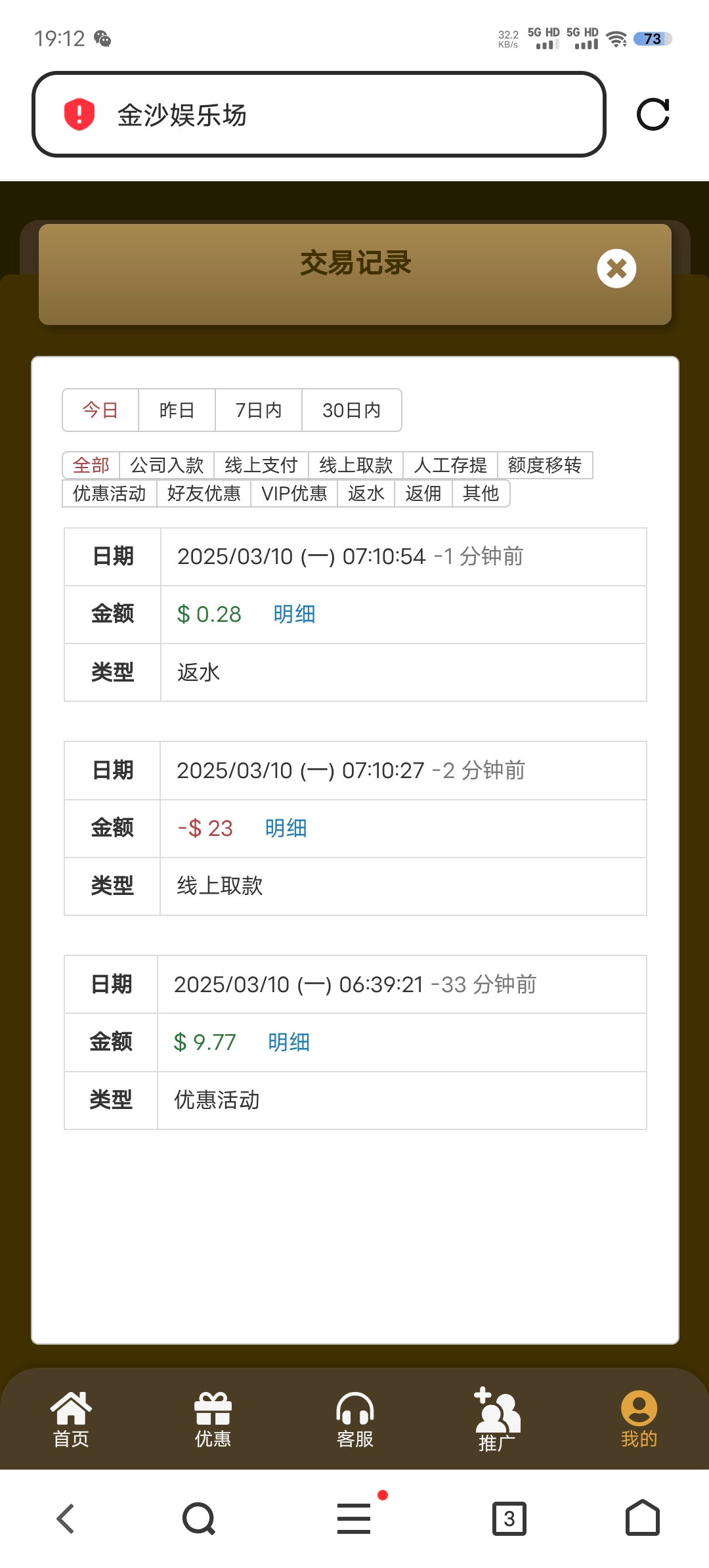Filter records by 公司入款
The width and height of the screenshot is (709, 1568).
pyautogui.click(x=167, y=466)
